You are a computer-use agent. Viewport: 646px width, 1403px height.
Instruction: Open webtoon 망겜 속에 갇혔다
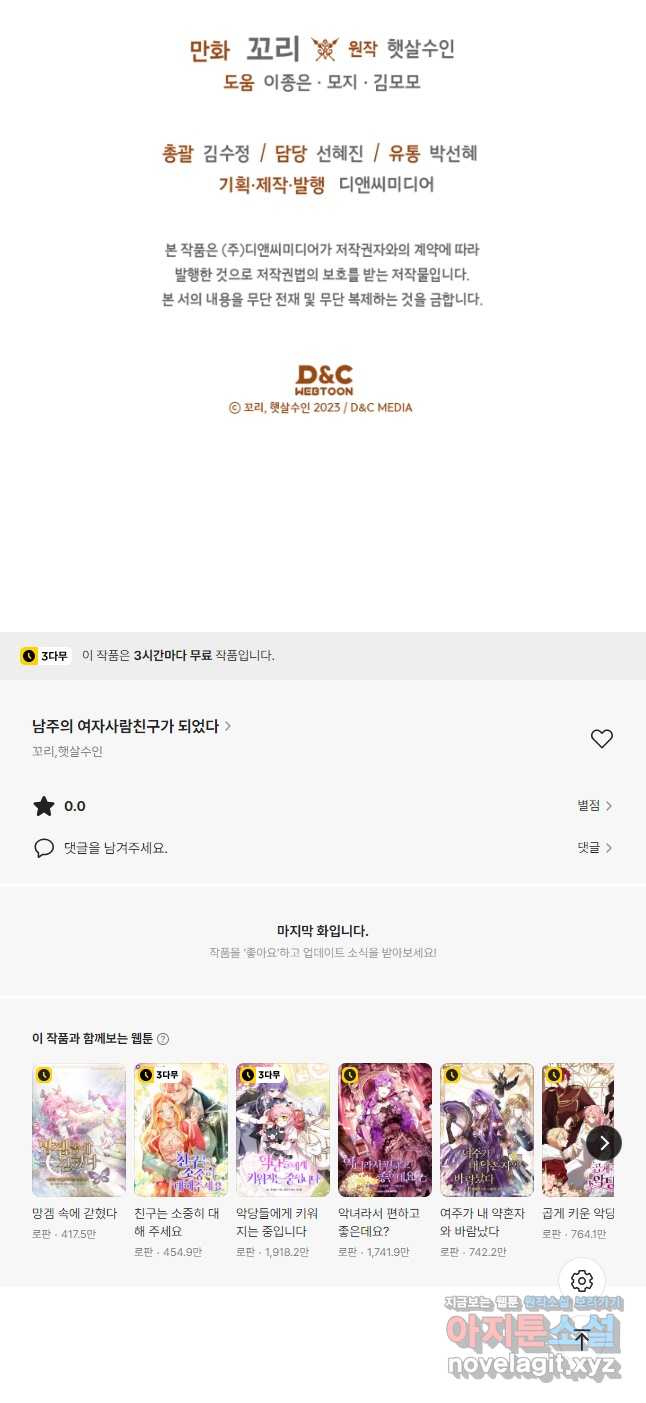click(x=79, y=1130)
